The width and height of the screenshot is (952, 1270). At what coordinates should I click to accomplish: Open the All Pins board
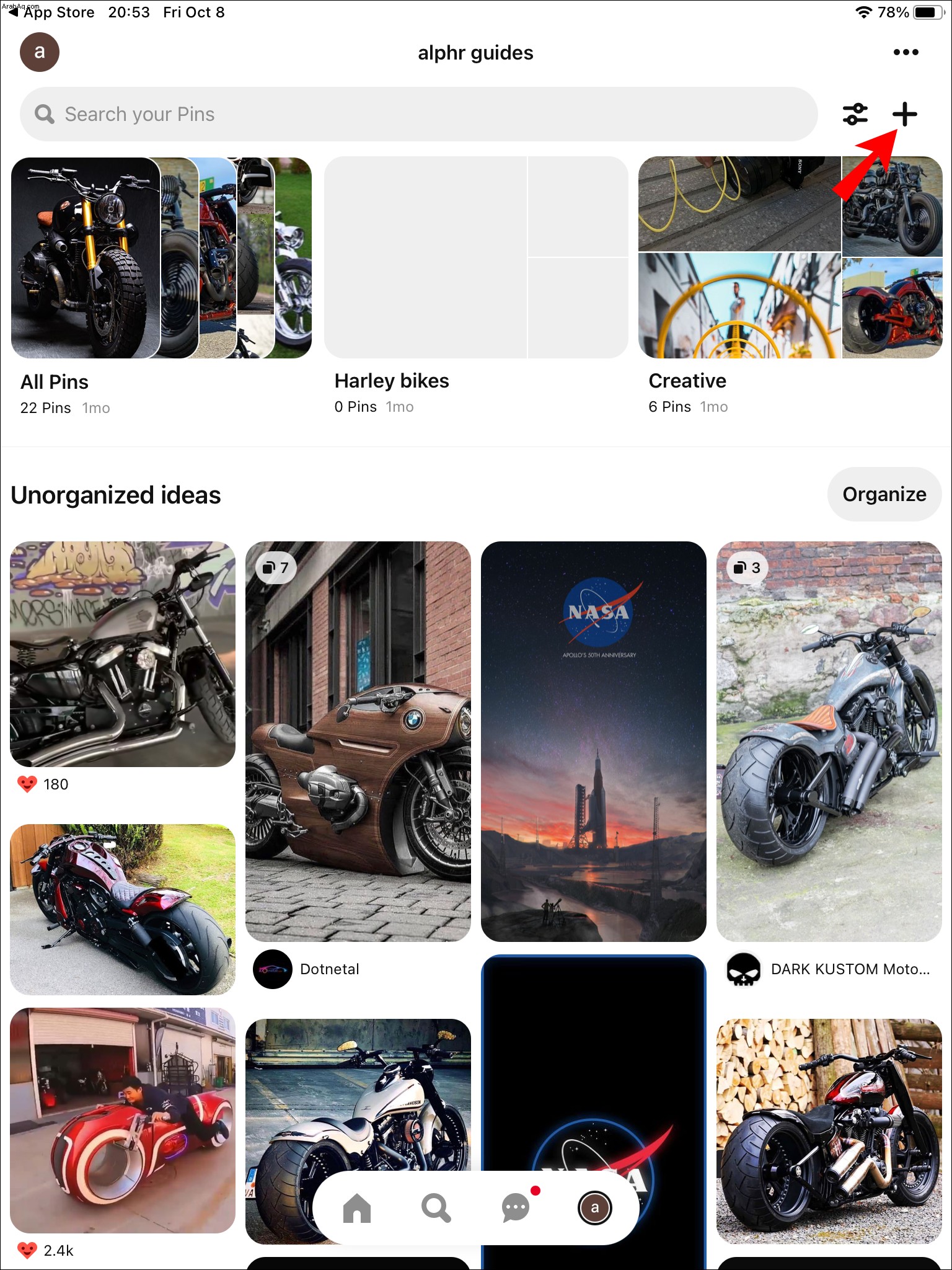pyautogui.click(x=161, y=258)
